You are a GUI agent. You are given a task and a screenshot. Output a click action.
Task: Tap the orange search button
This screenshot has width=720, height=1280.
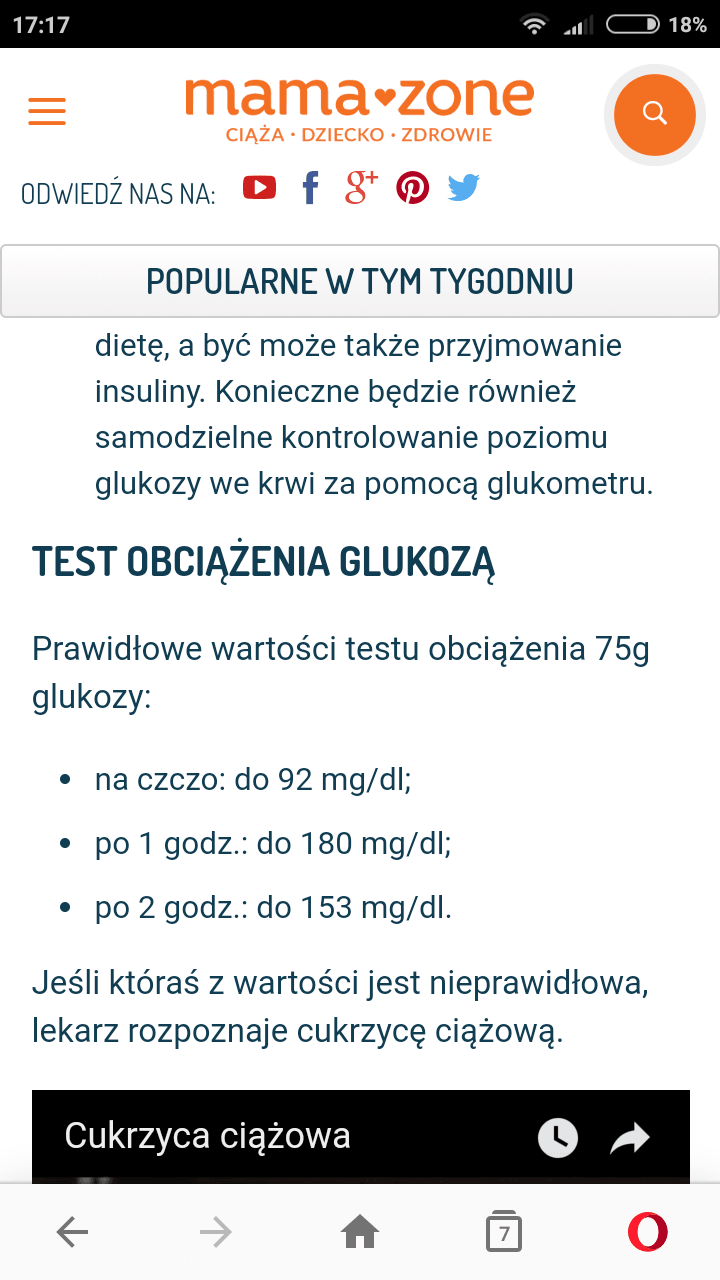654,113
